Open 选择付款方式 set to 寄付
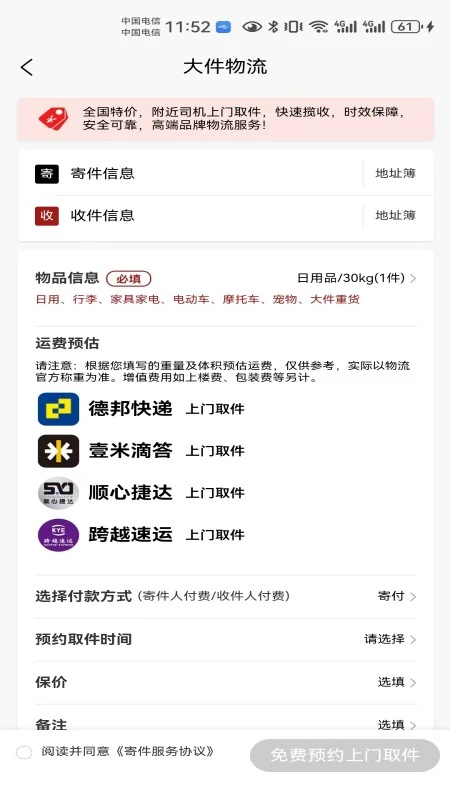 (226, 596)
